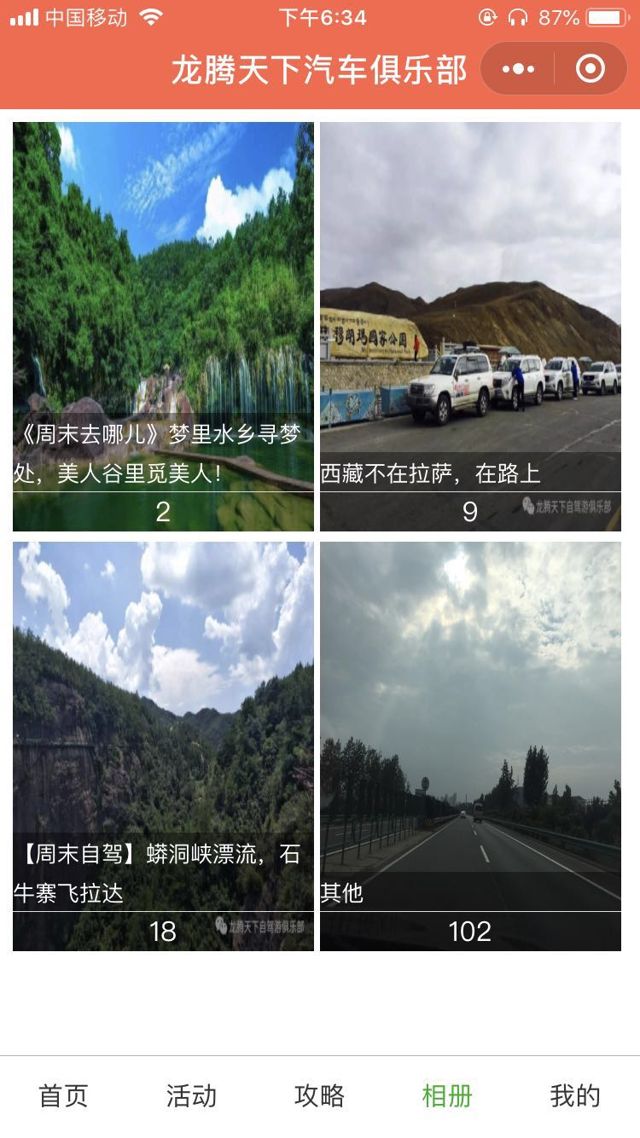Open the 其他 album with 102 photos
The image size is (640, 1138).
point(470,746)
